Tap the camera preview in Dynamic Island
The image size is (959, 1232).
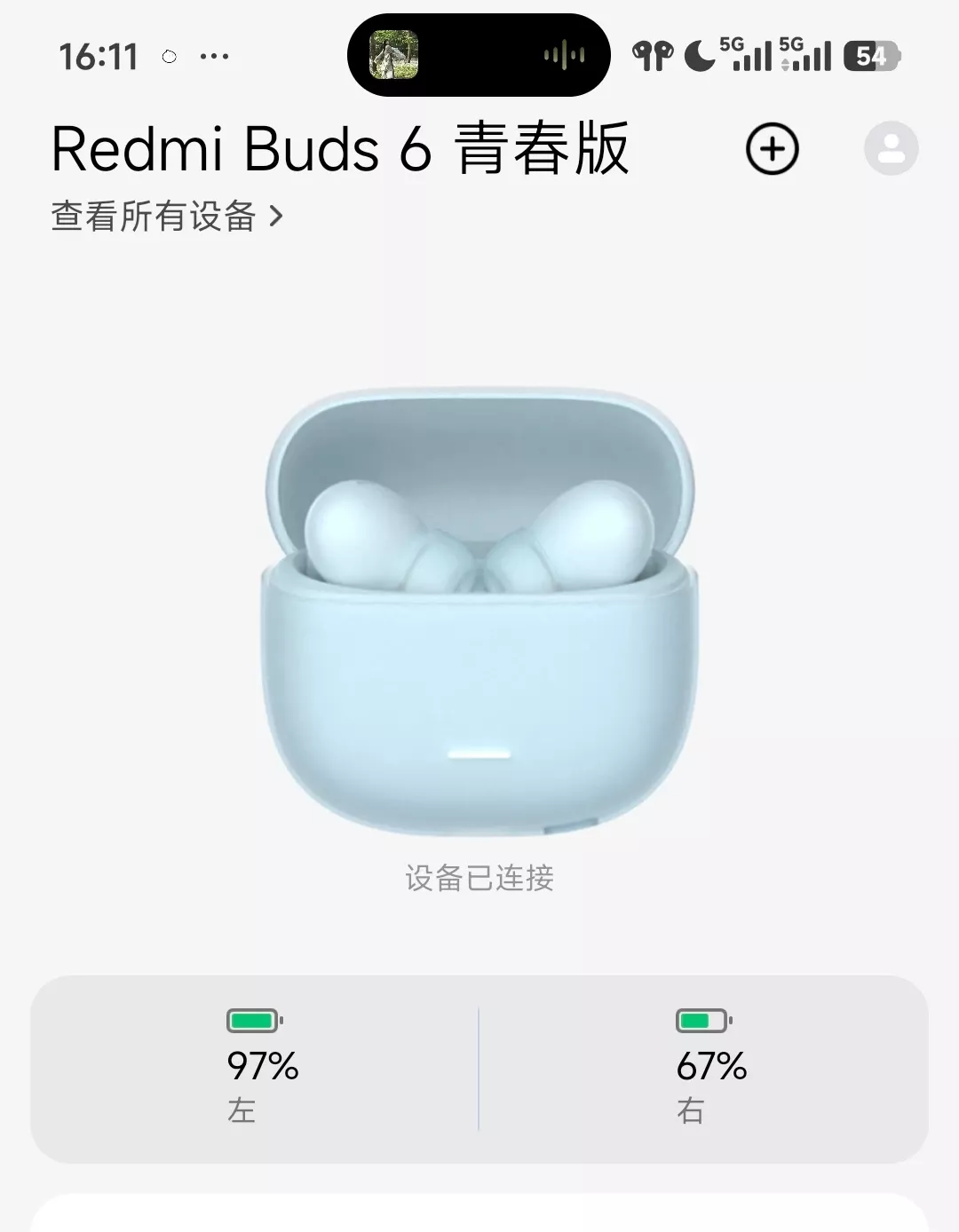(394, 55)
